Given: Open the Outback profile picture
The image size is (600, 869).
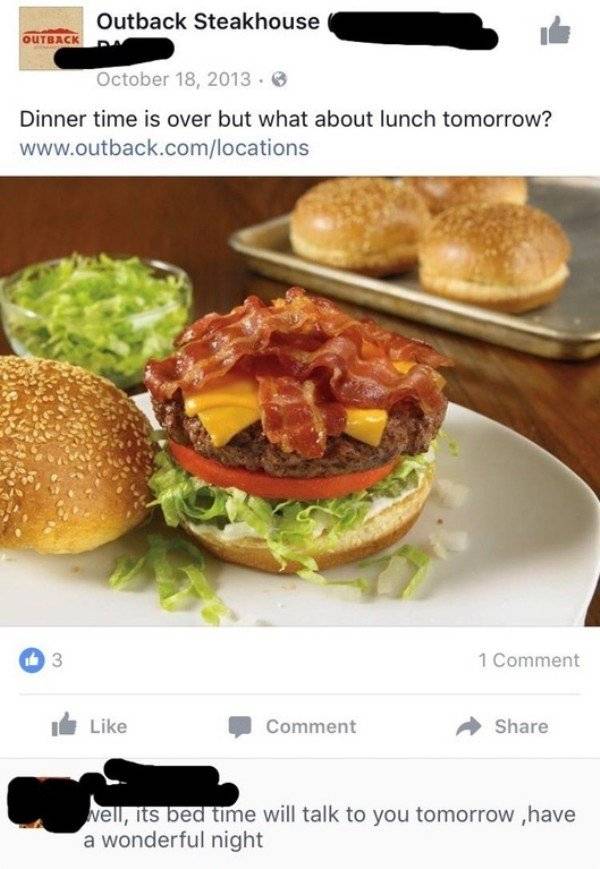Looking at the screenshot, I should point(51,38).
